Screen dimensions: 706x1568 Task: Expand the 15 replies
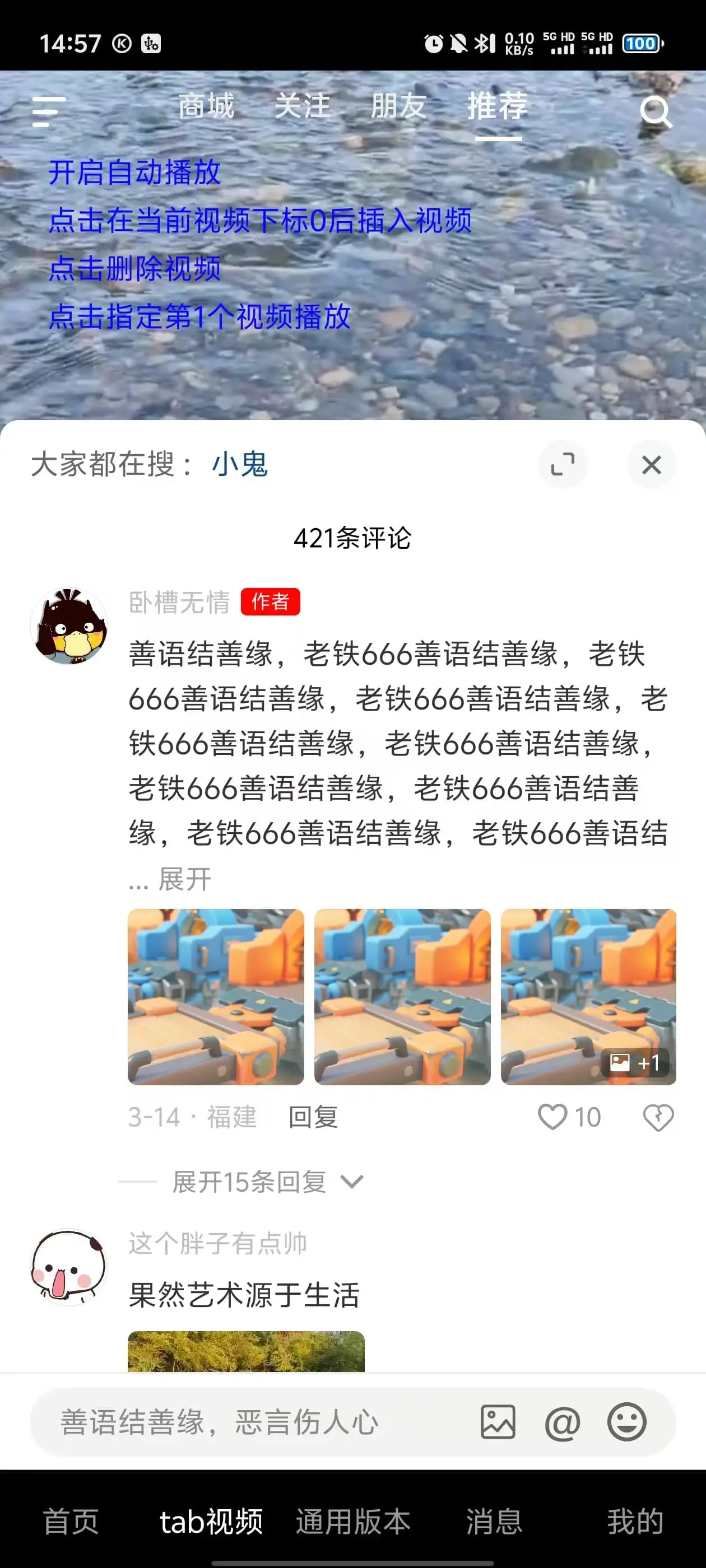(267, 1182)
